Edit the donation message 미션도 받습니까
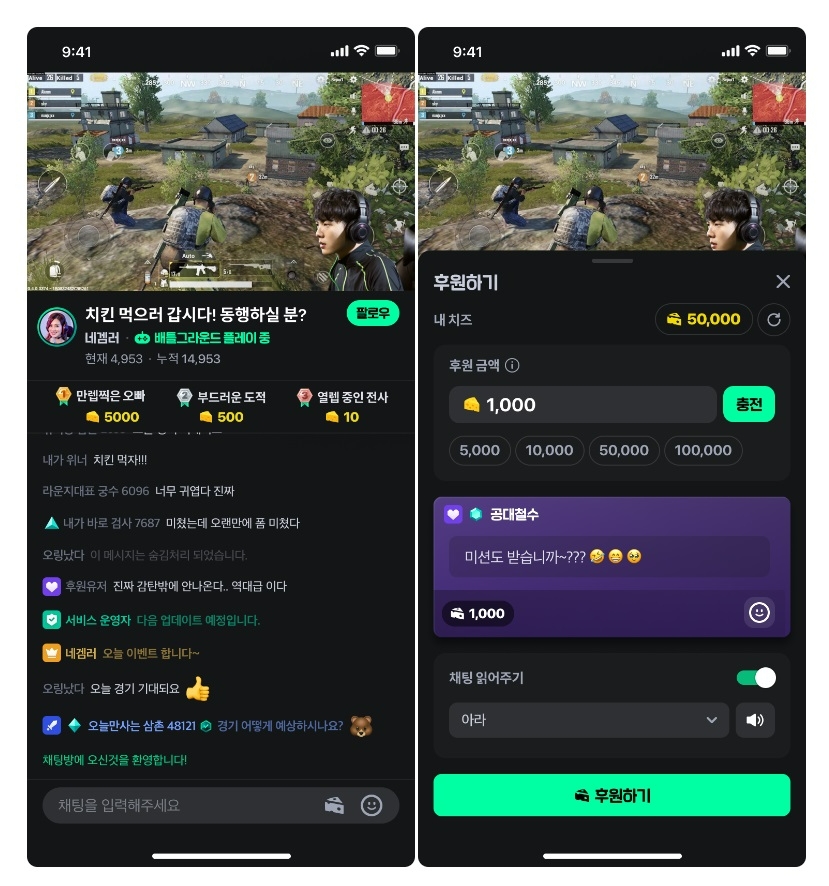 608,556
